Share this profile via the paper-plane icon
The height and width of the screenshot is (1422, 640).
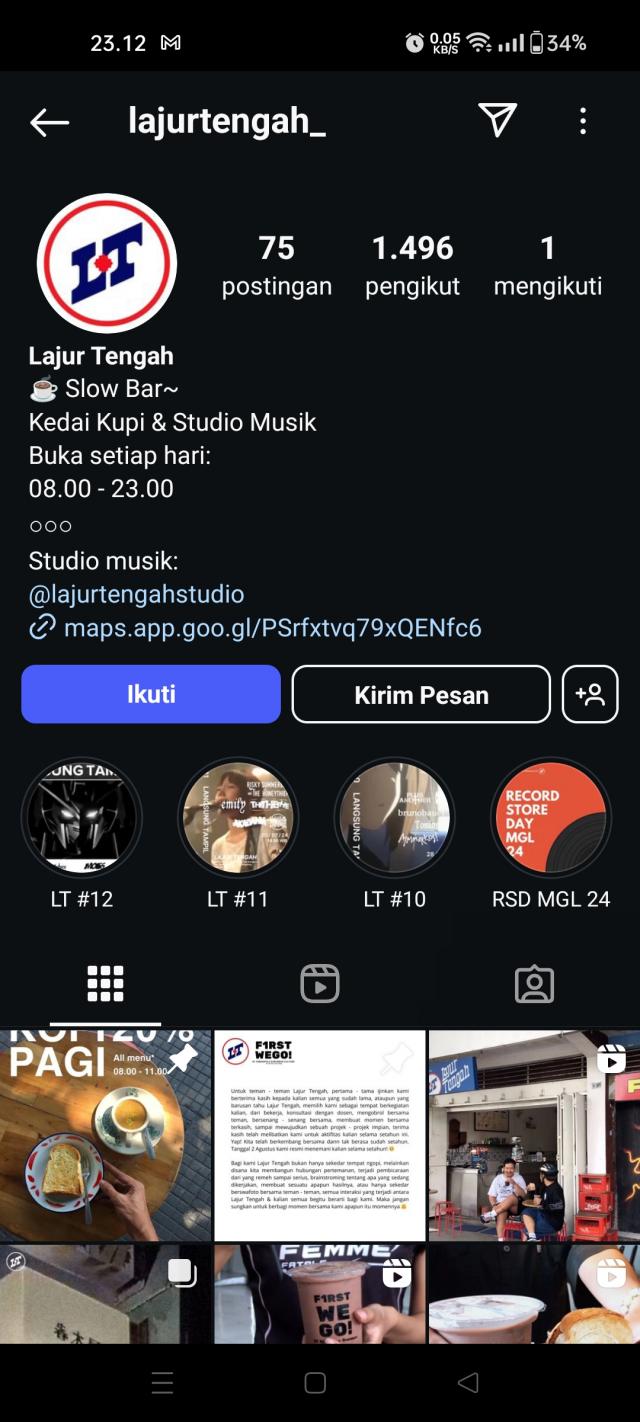tap(497, 121)
